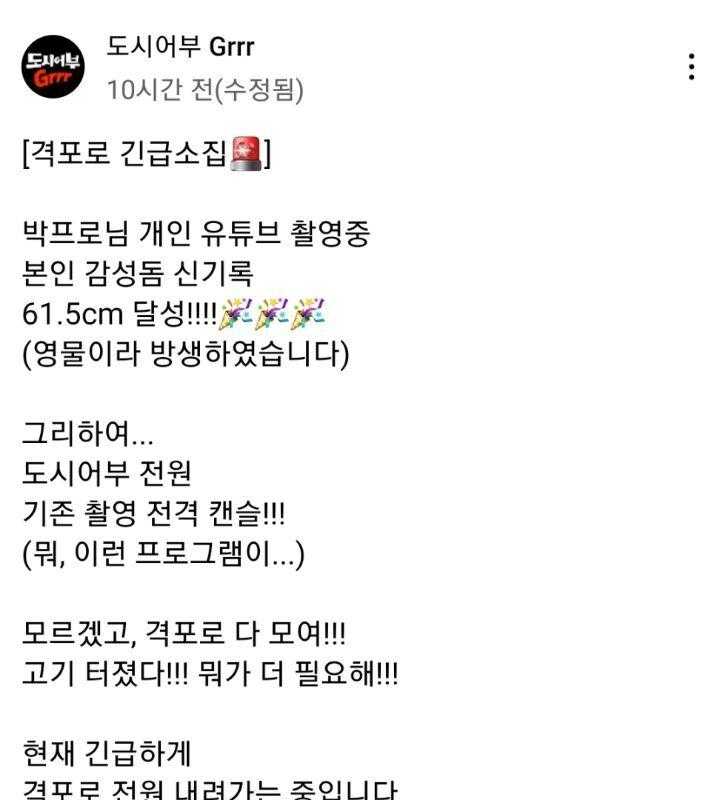Open the 도시어부 Grrr channel avatar
The image size is (720, 800).
(53, 66)
